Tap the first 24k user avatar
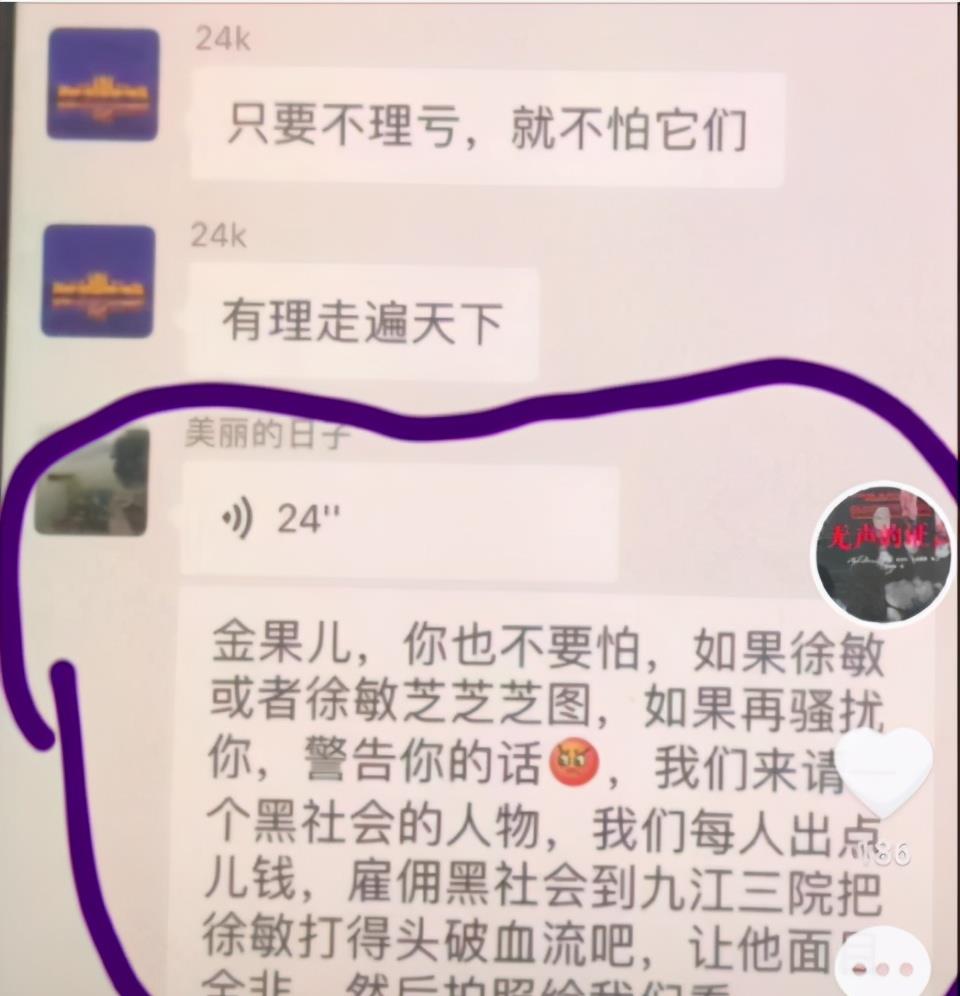The width and height of the screenshot is (960, 996). tap(104, 85)
